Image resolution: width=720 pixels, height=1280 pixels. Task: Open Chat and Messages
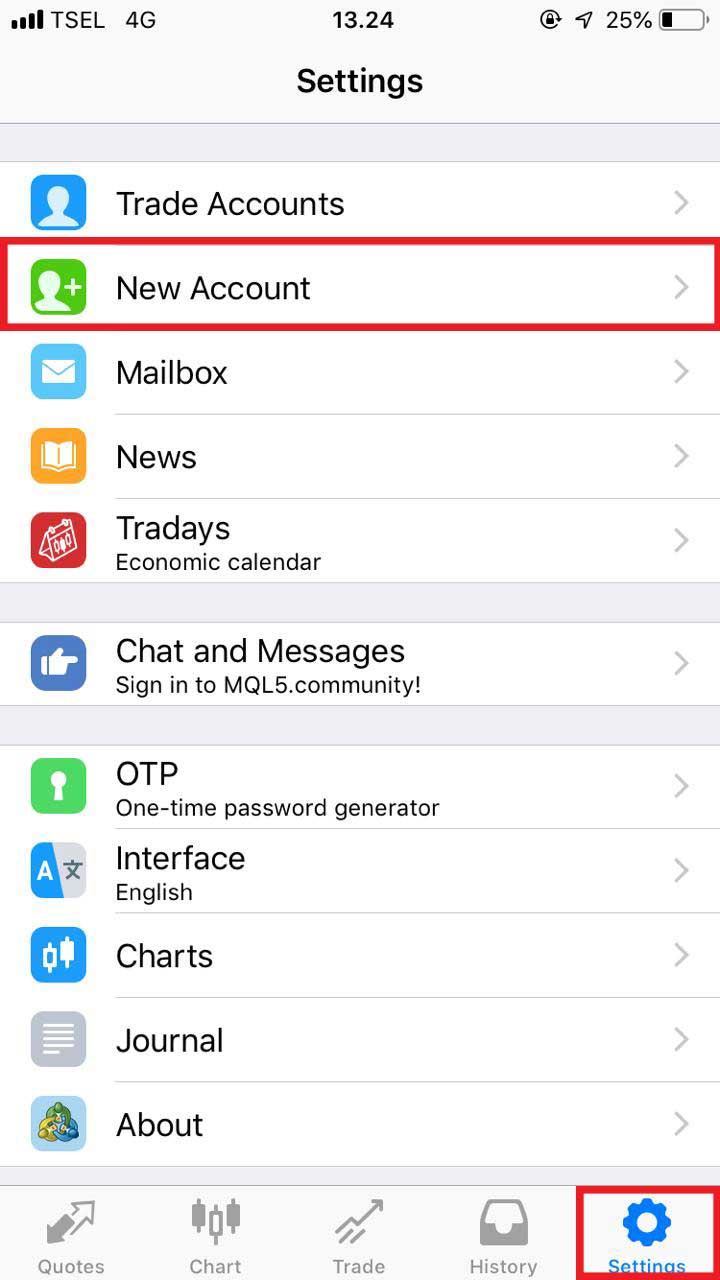[360, 664]
